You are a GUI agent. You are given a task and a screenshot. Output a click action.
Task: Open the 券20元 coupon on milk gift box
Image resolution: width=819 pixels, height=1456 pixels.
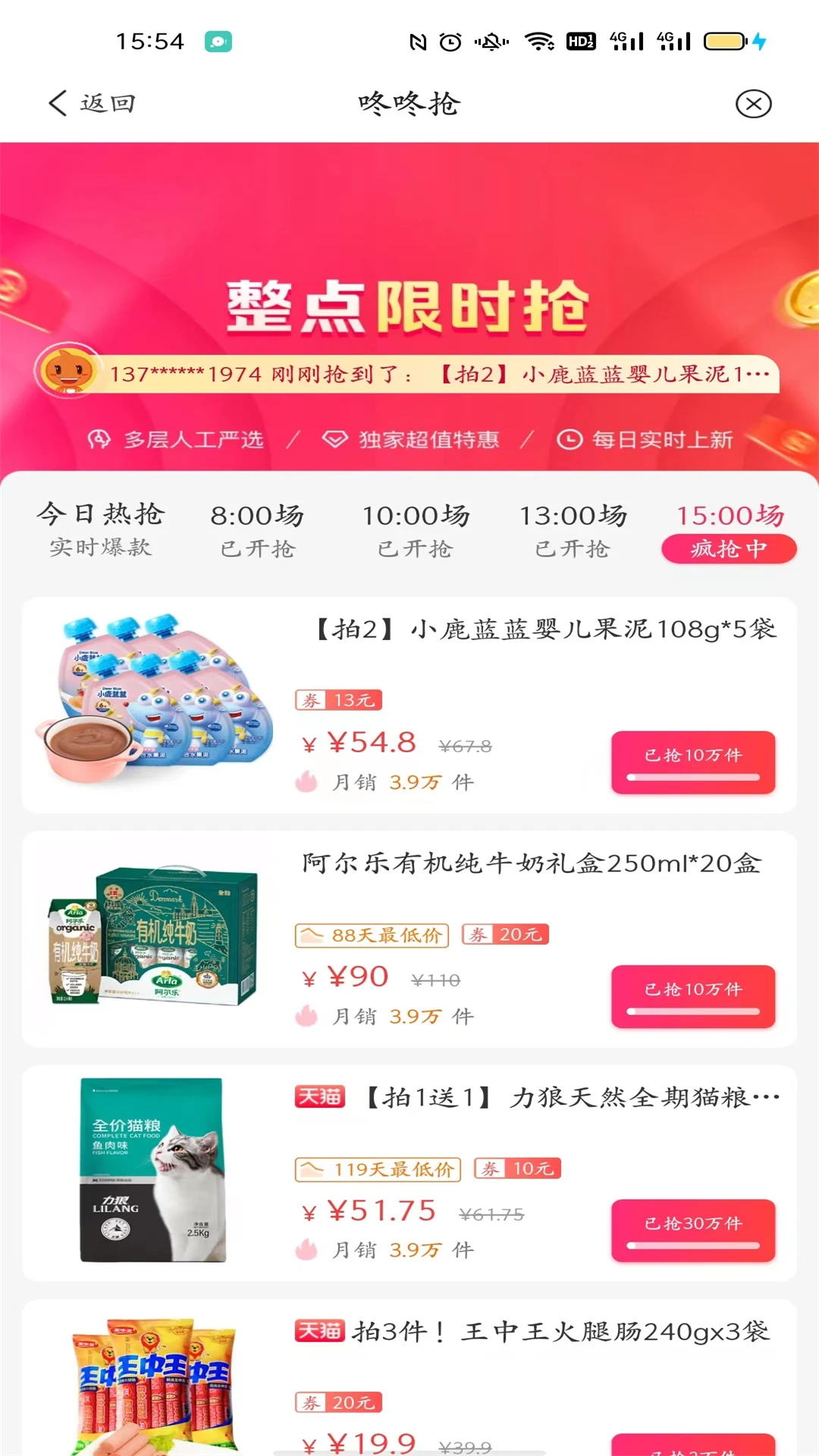tap(505, 935)
